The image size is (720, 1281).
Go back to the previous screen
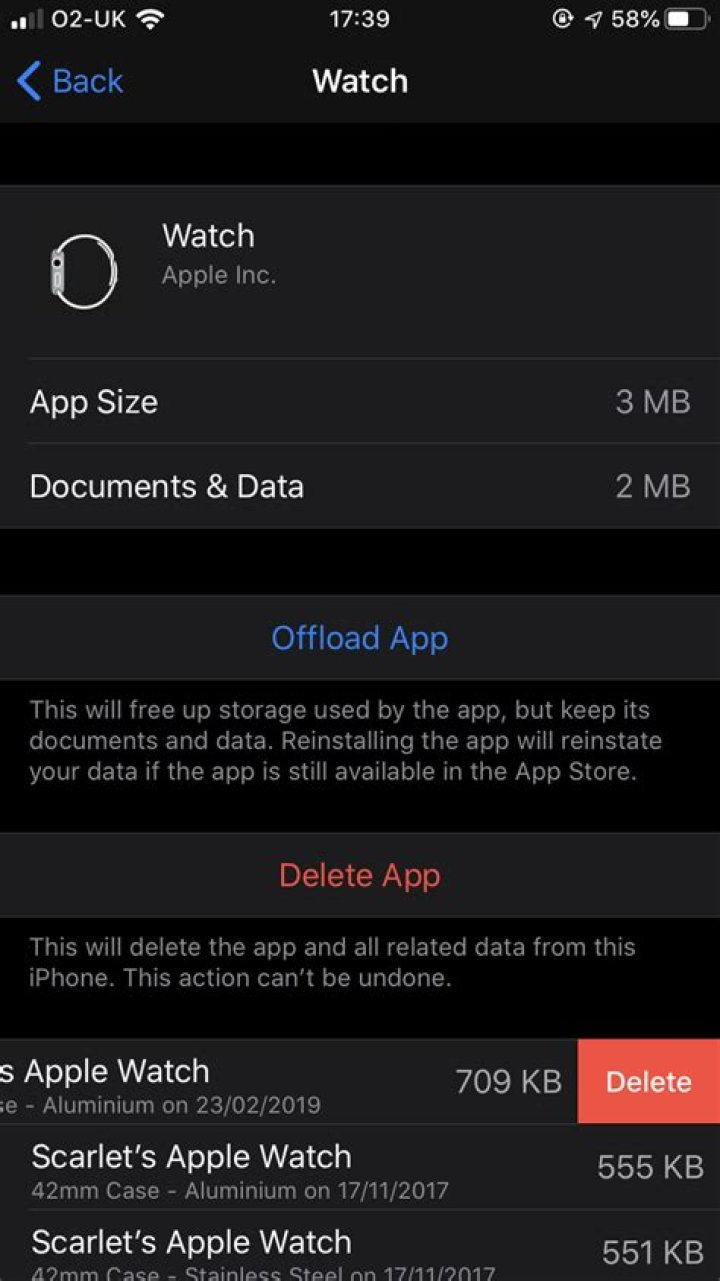[x=70, y=81]
